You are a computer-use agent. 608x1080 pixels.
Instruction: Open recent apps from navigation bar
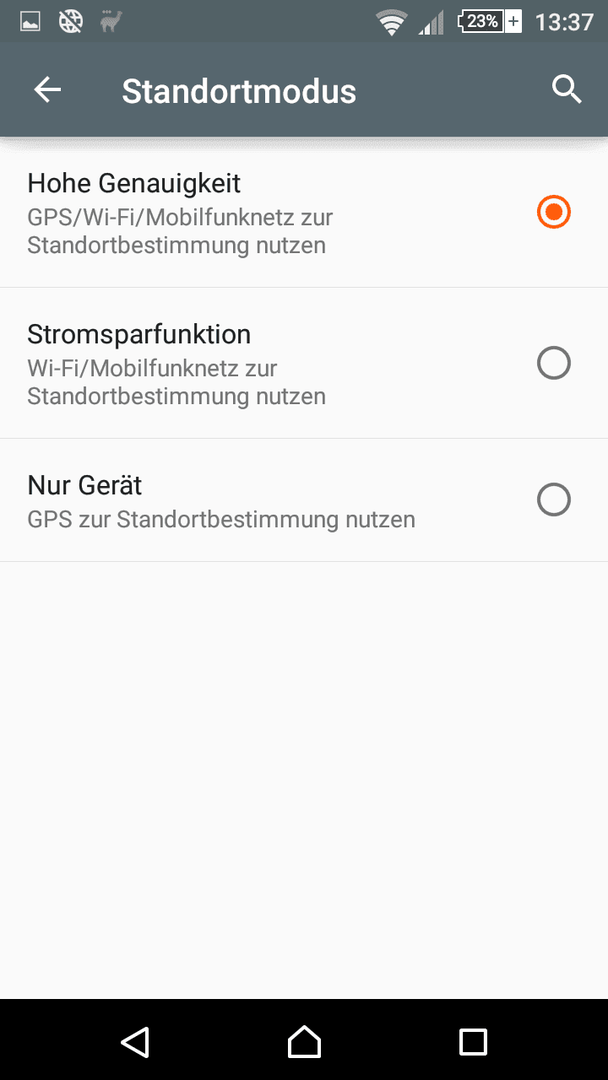pos(472,1041)
